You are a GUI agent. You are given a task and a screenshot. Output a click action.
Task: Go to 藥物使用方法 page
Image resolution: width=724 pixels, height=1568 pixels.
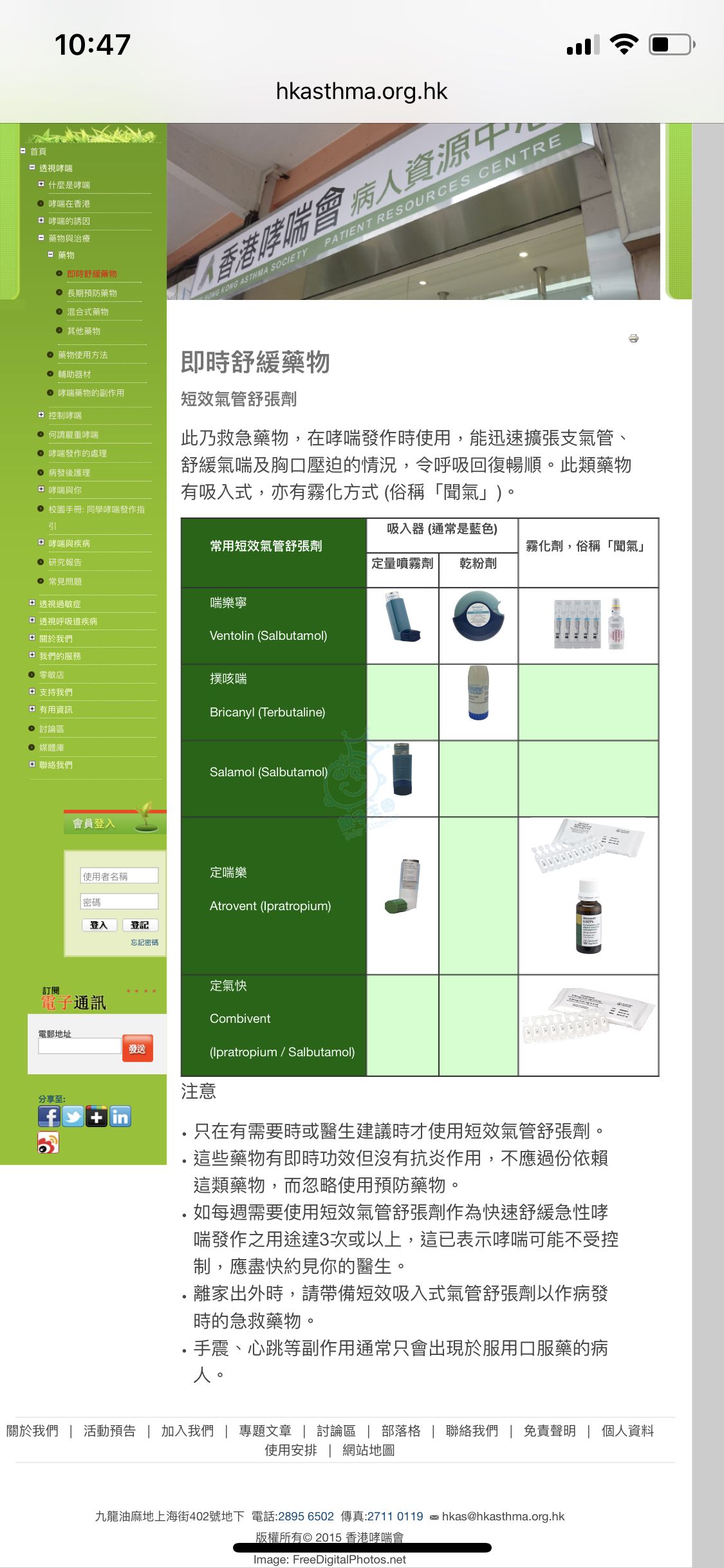click(x=82, y=355)
